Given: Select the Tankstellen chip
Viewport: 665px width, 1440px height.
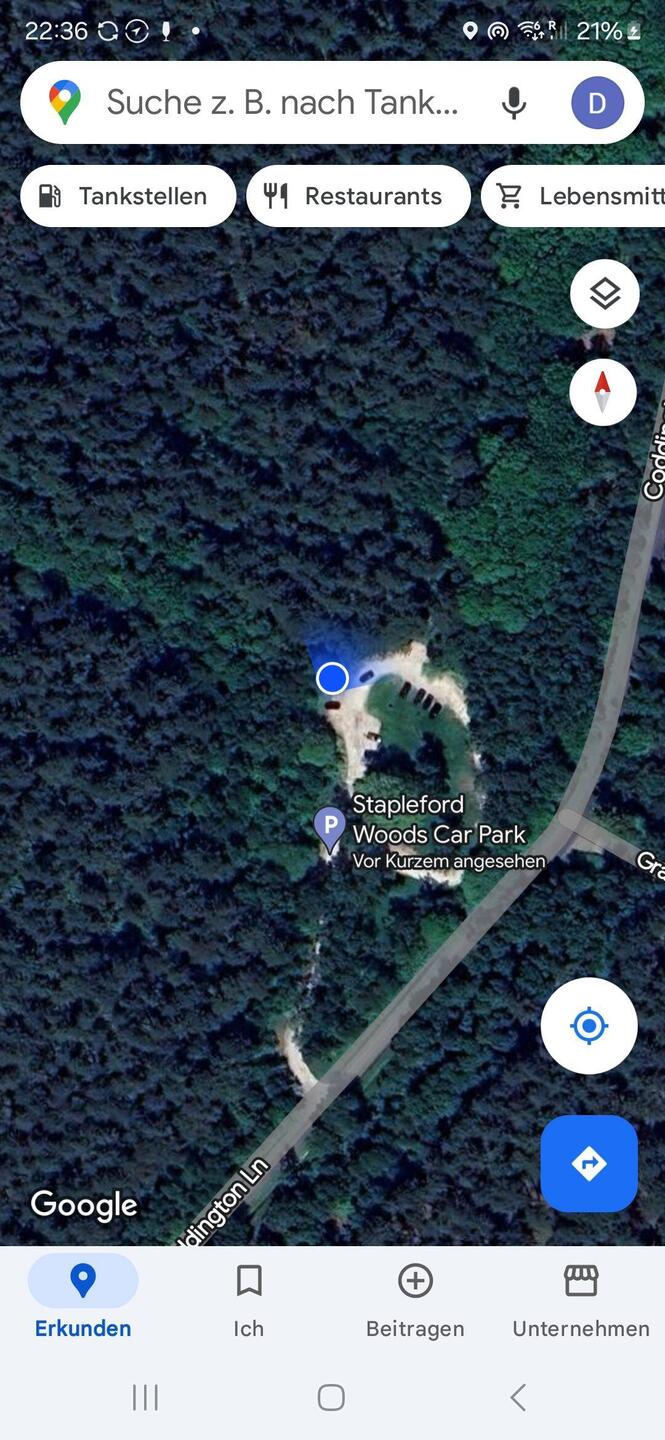Looking at the screenshot, I should coord(128,196).
